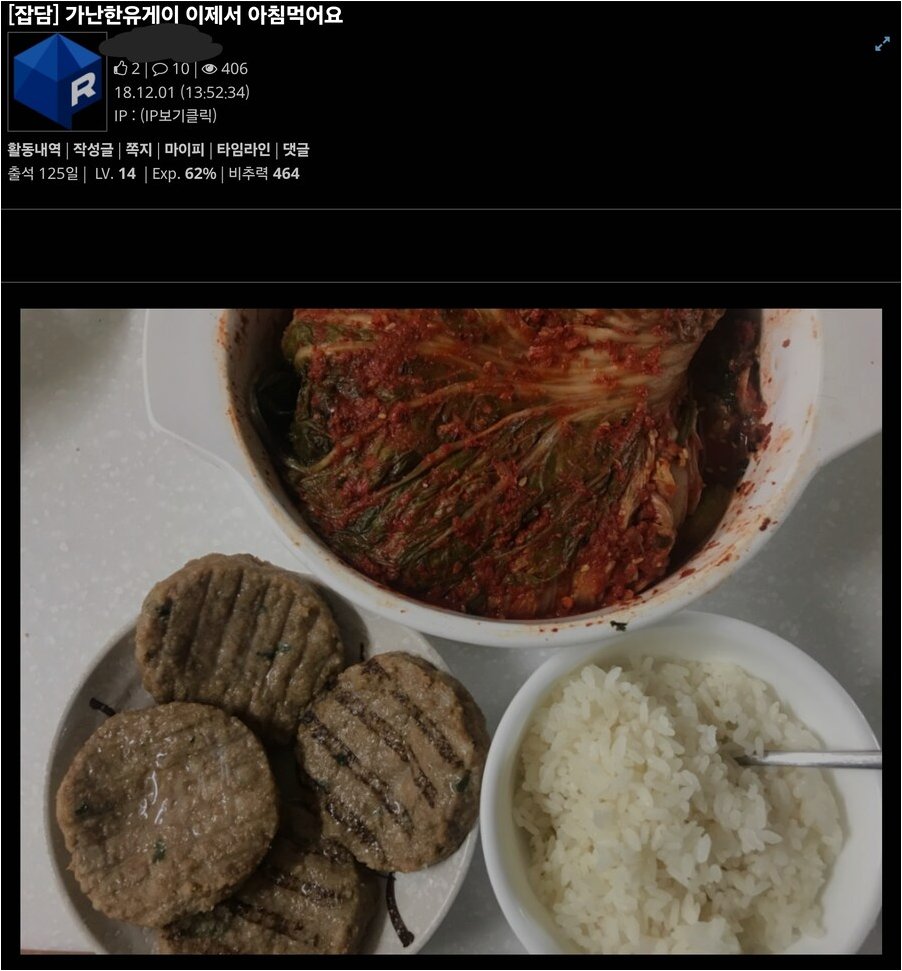Open the author's 마이피 page
Image resolution: width=902 pixels, height=971 pixels.
184,149
